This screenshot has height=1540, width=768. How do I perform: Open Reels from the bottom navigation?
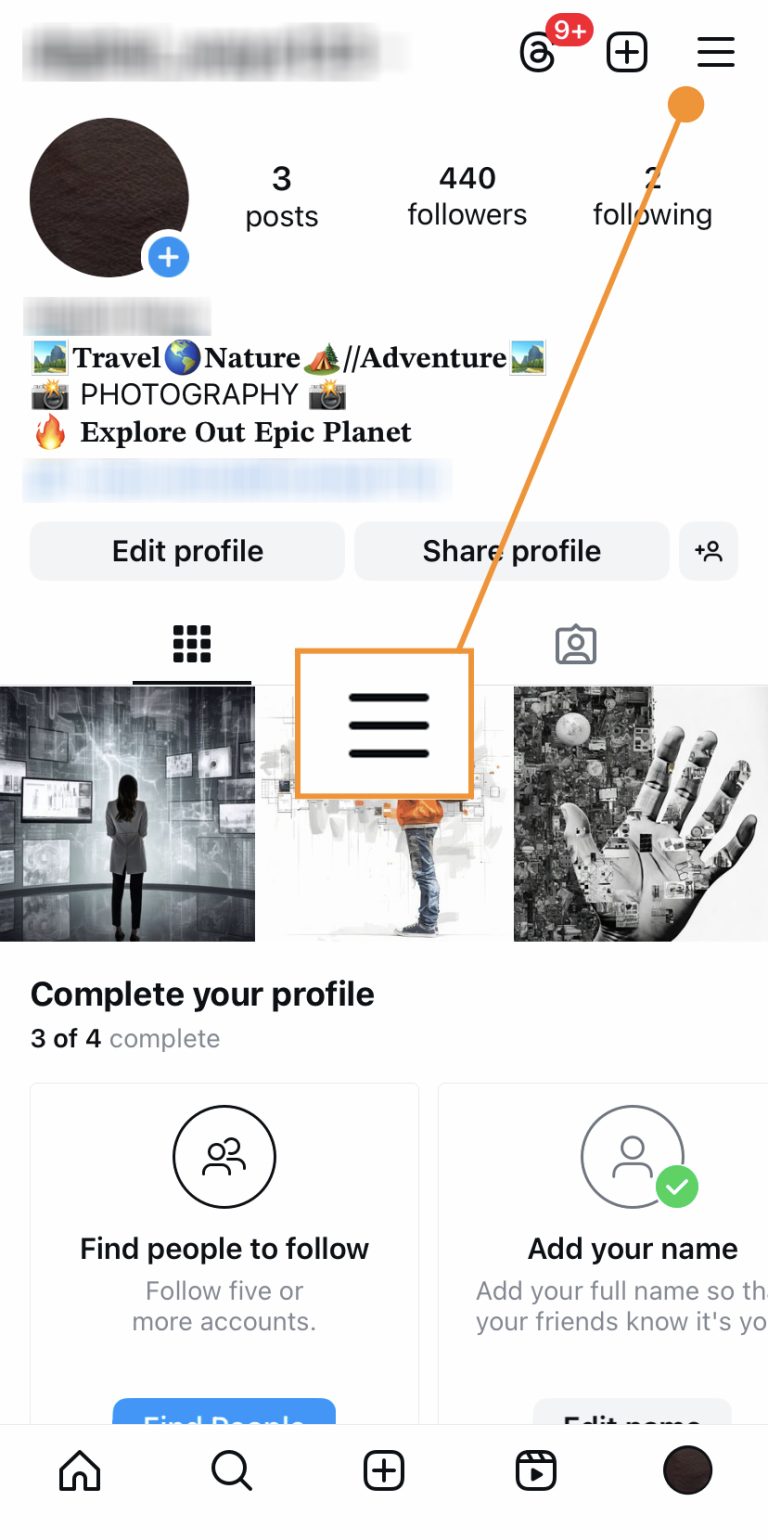click(536, 1470)
